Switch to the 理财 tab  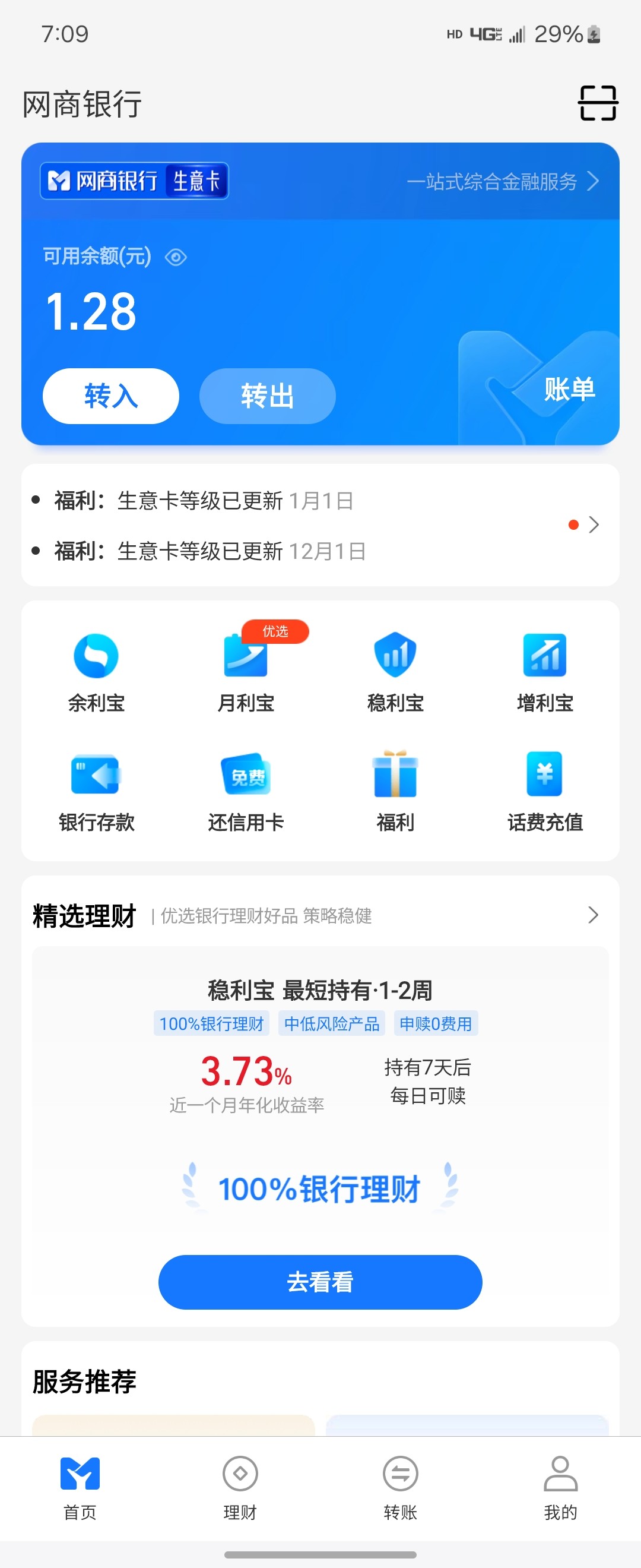click(x=240, y=1486)
